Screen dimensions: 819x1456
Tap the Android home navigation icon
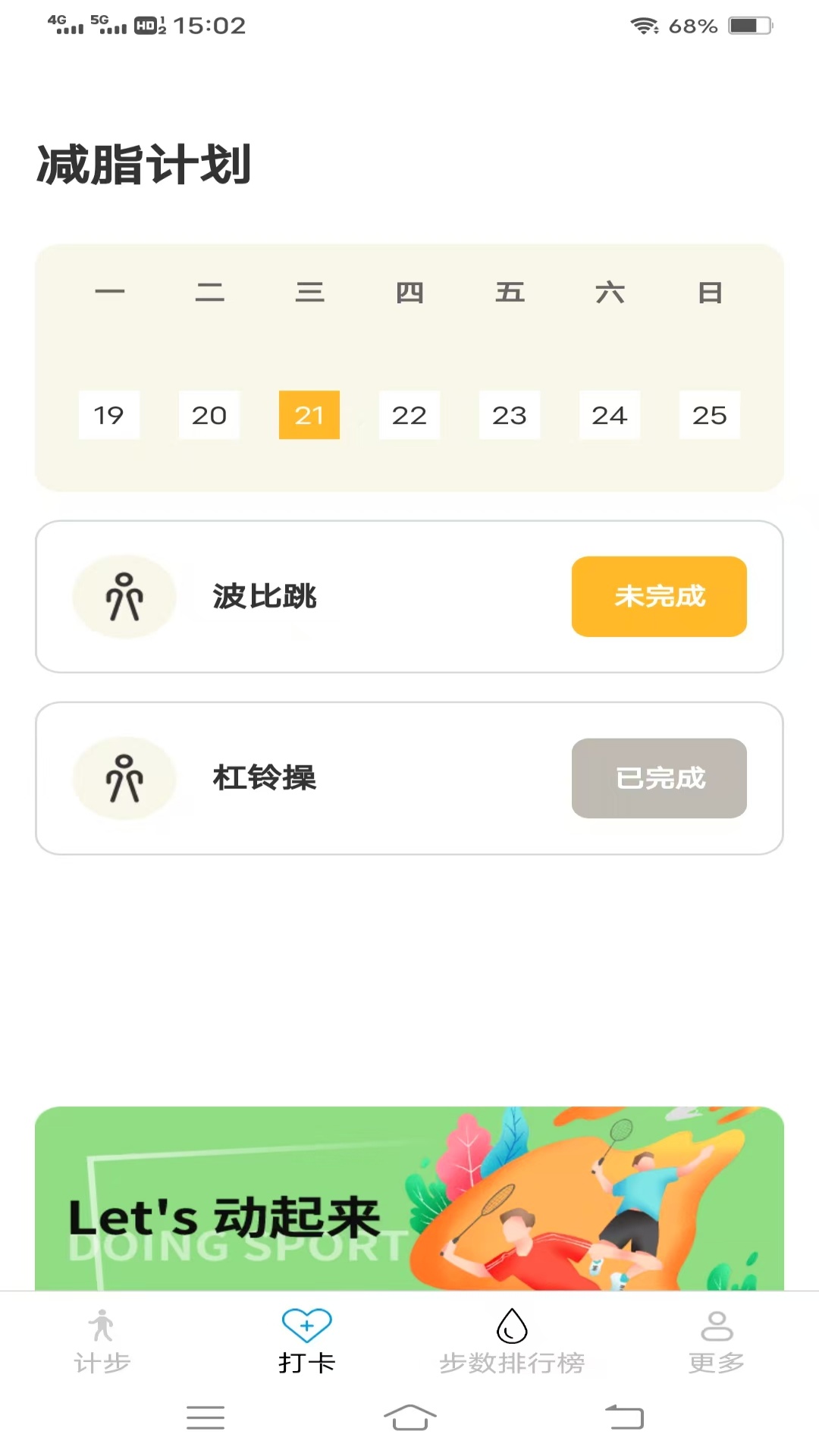[409, 1417]
